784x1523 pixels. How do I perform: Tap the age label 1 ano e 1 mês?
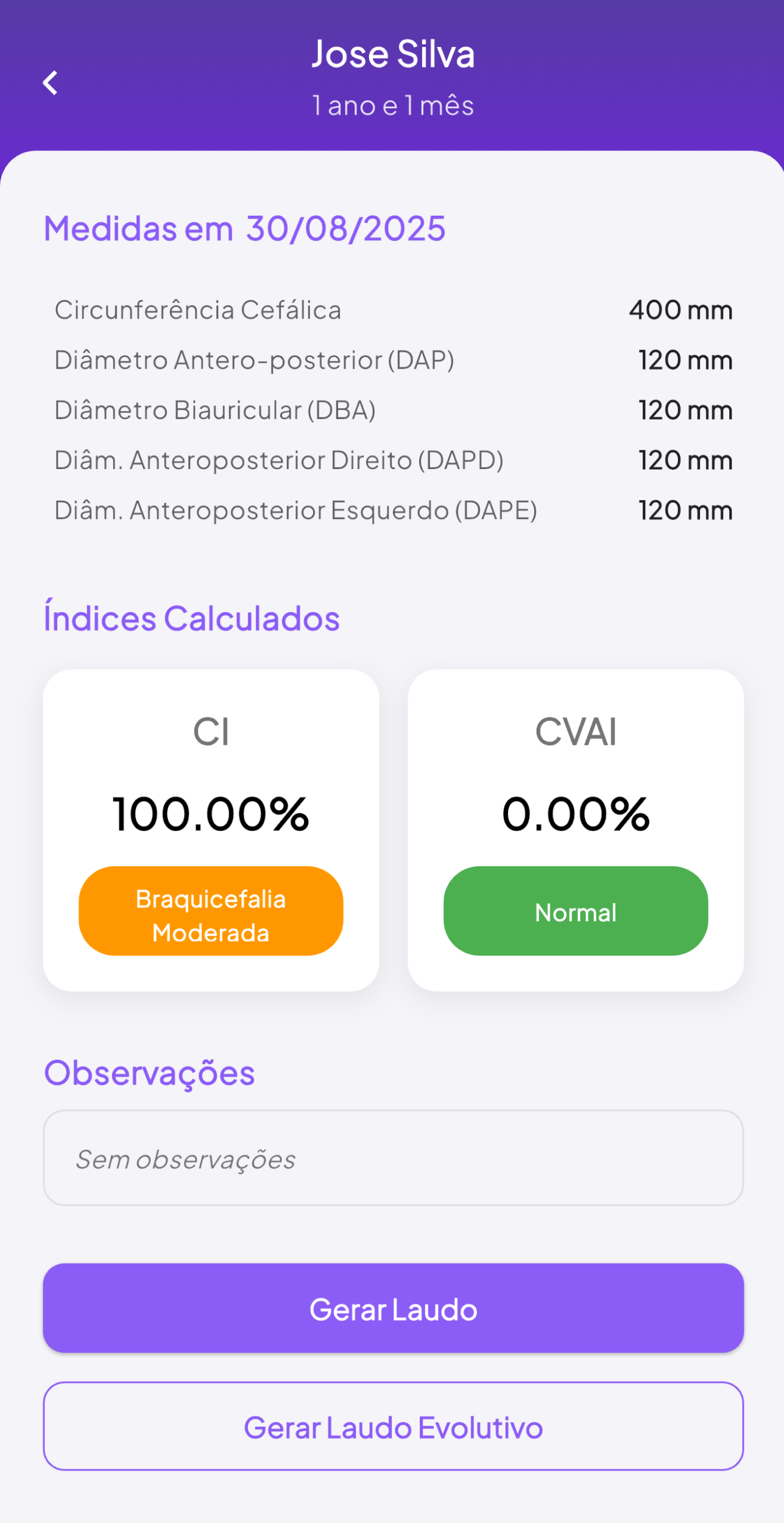click(393, 105)
